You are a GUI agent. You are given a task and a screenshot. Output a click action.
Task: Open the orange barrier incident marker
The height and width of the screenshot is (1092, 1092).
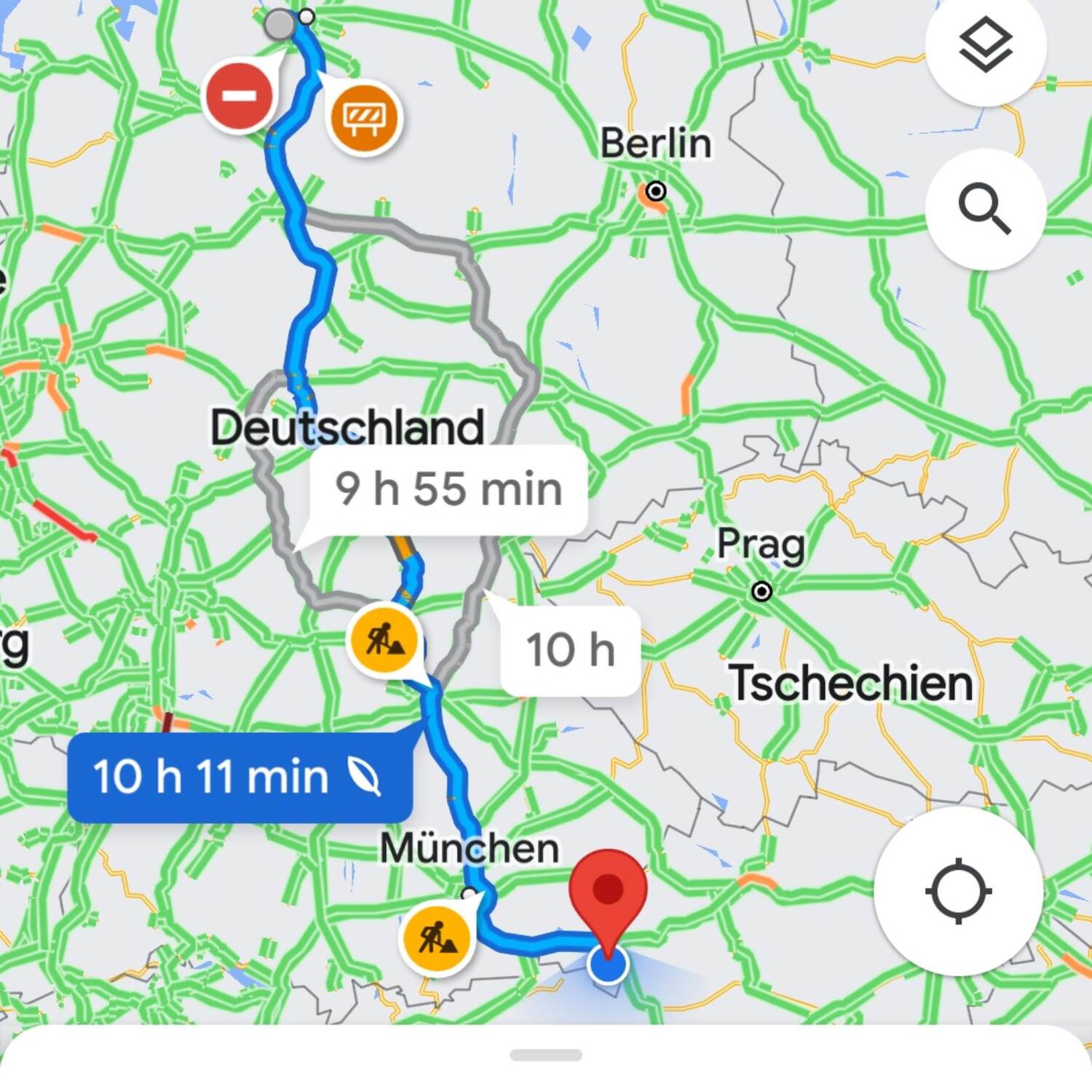pos(364,118)
